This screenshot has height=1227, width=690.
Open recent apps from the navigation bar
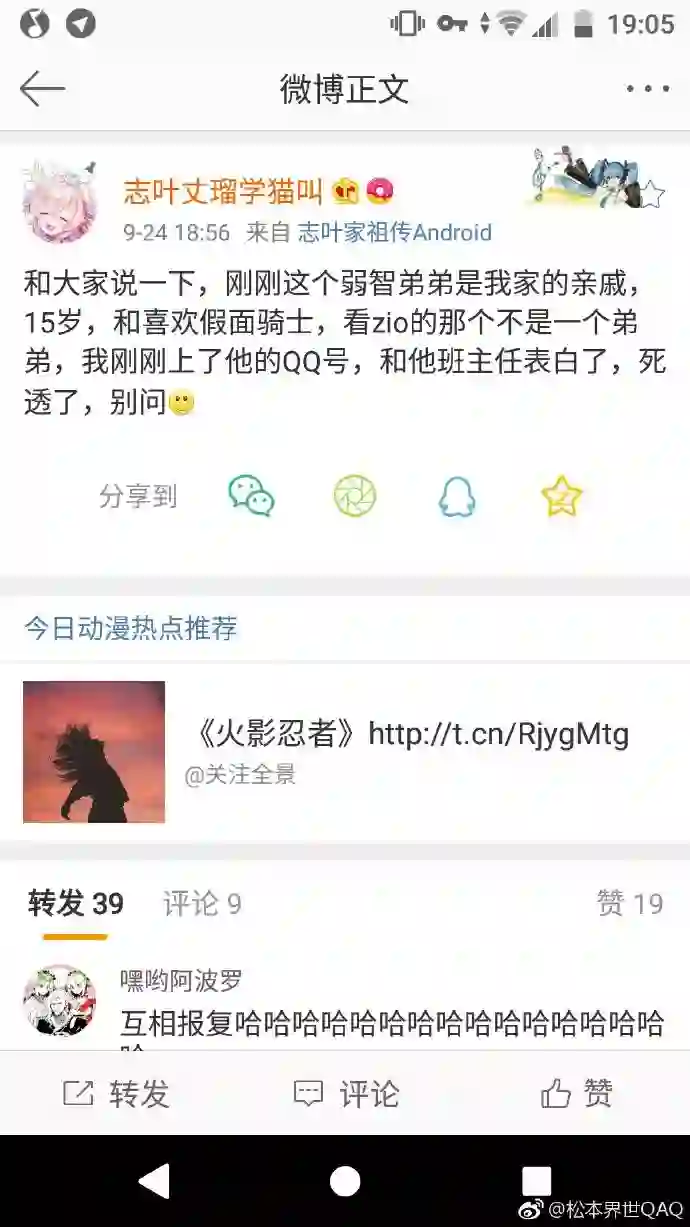click(x=537, y=1181)
